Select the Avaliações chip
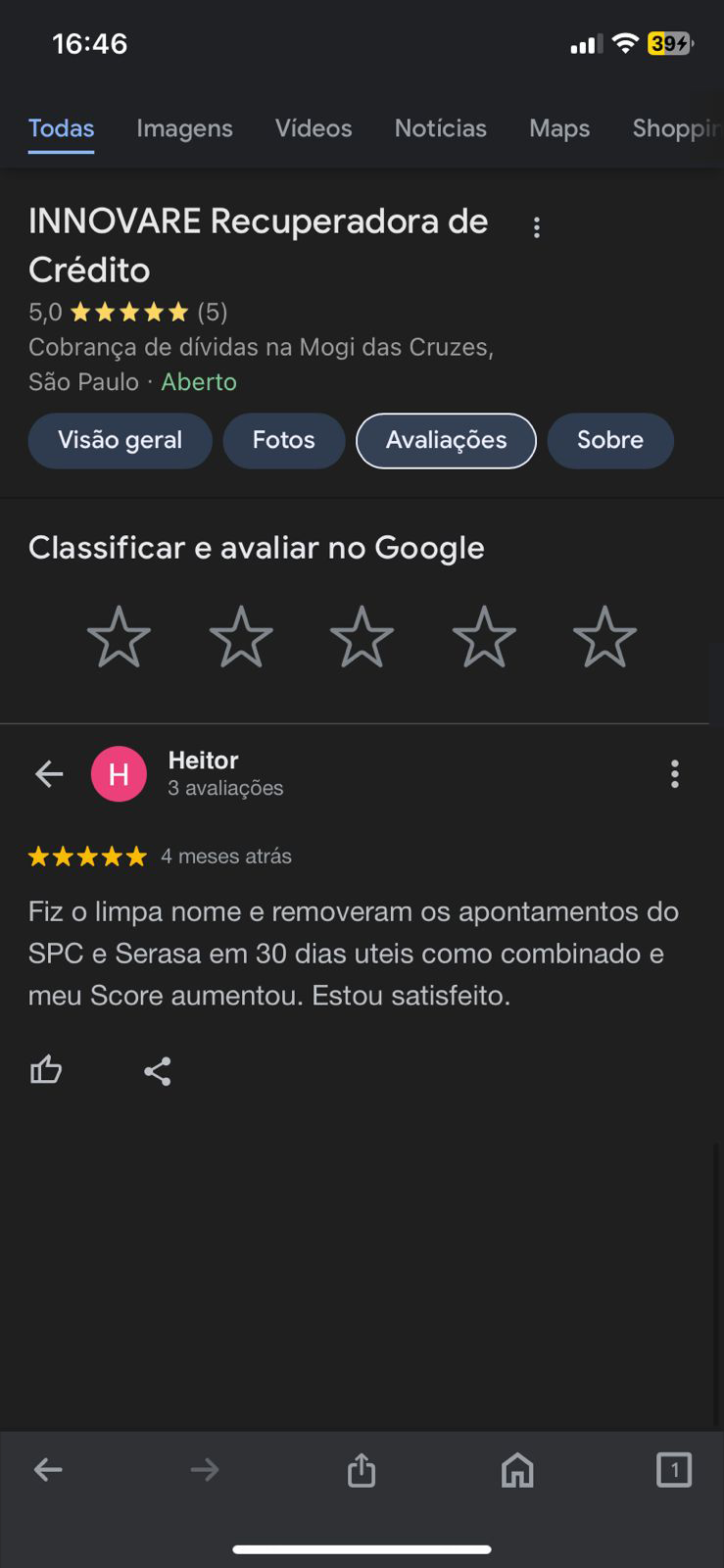724x1568 pixels. (446, 440)
